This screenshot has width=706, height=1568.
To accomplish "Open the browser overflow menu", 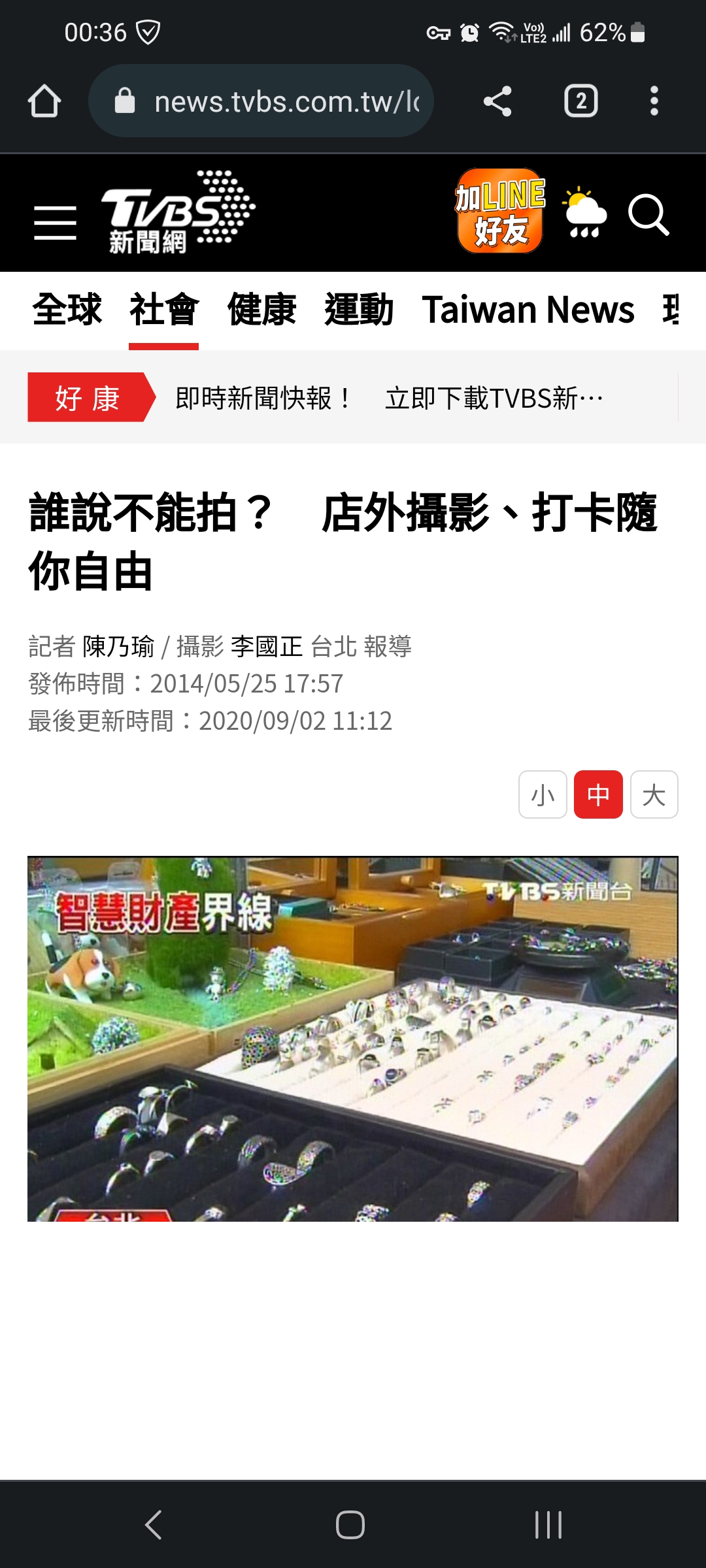I will click(654, 101).
